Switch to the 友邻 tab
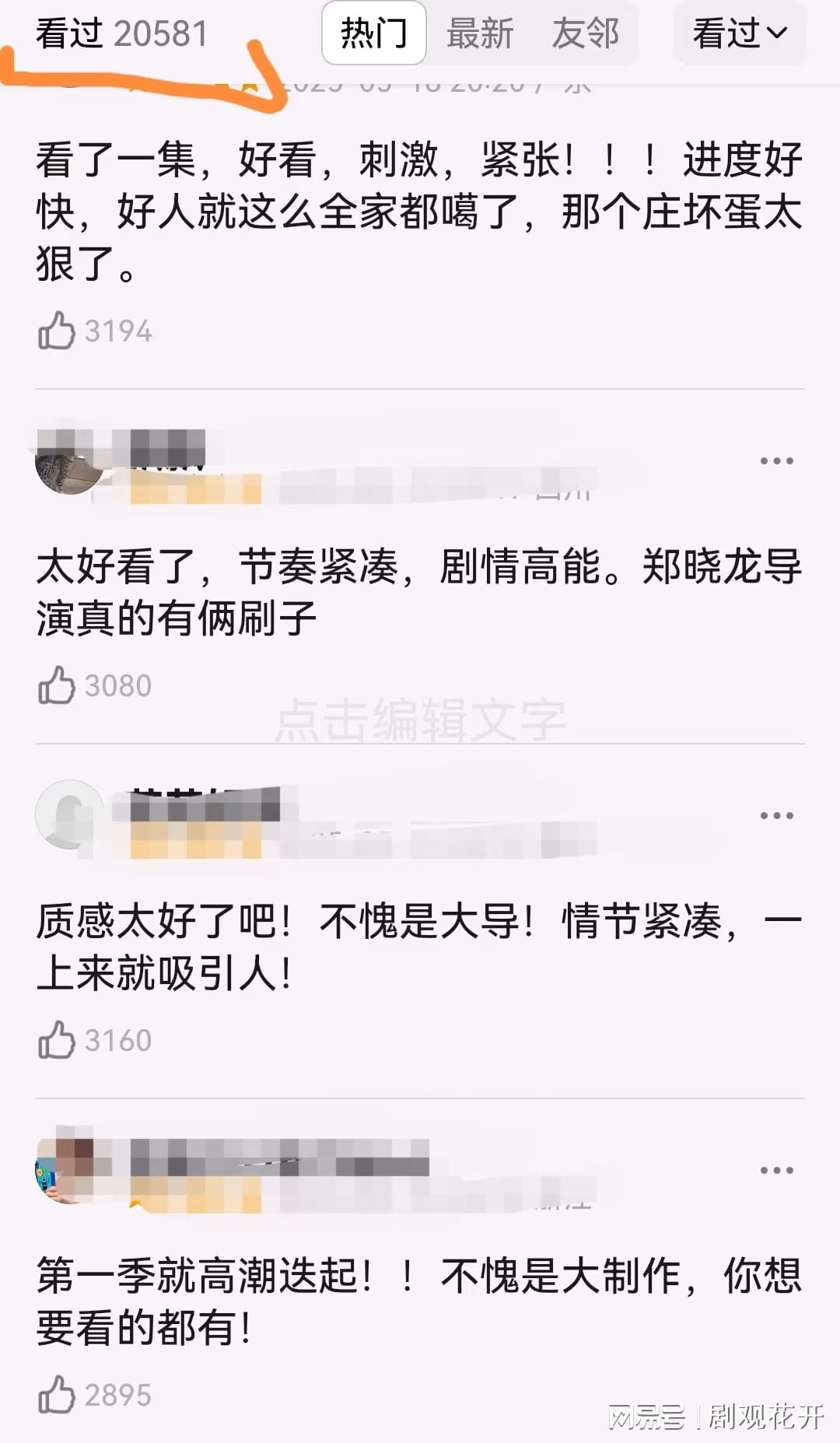Image resolution: width=840 pixels, height=1443 pixels. tap(585, 33)
